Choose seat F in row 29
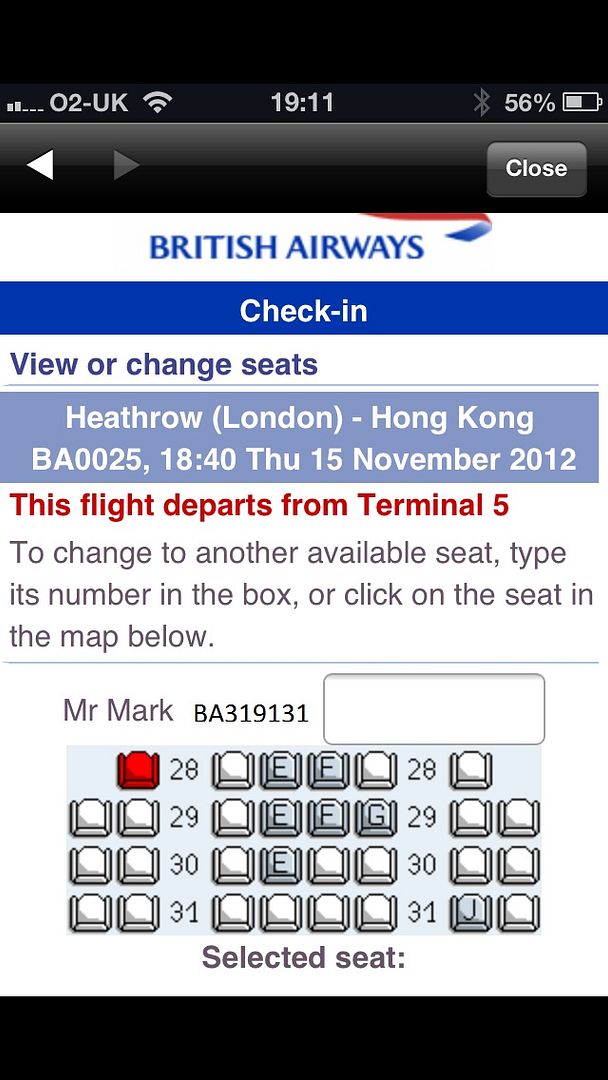608x1080 pixels. (x=328, y=818)
